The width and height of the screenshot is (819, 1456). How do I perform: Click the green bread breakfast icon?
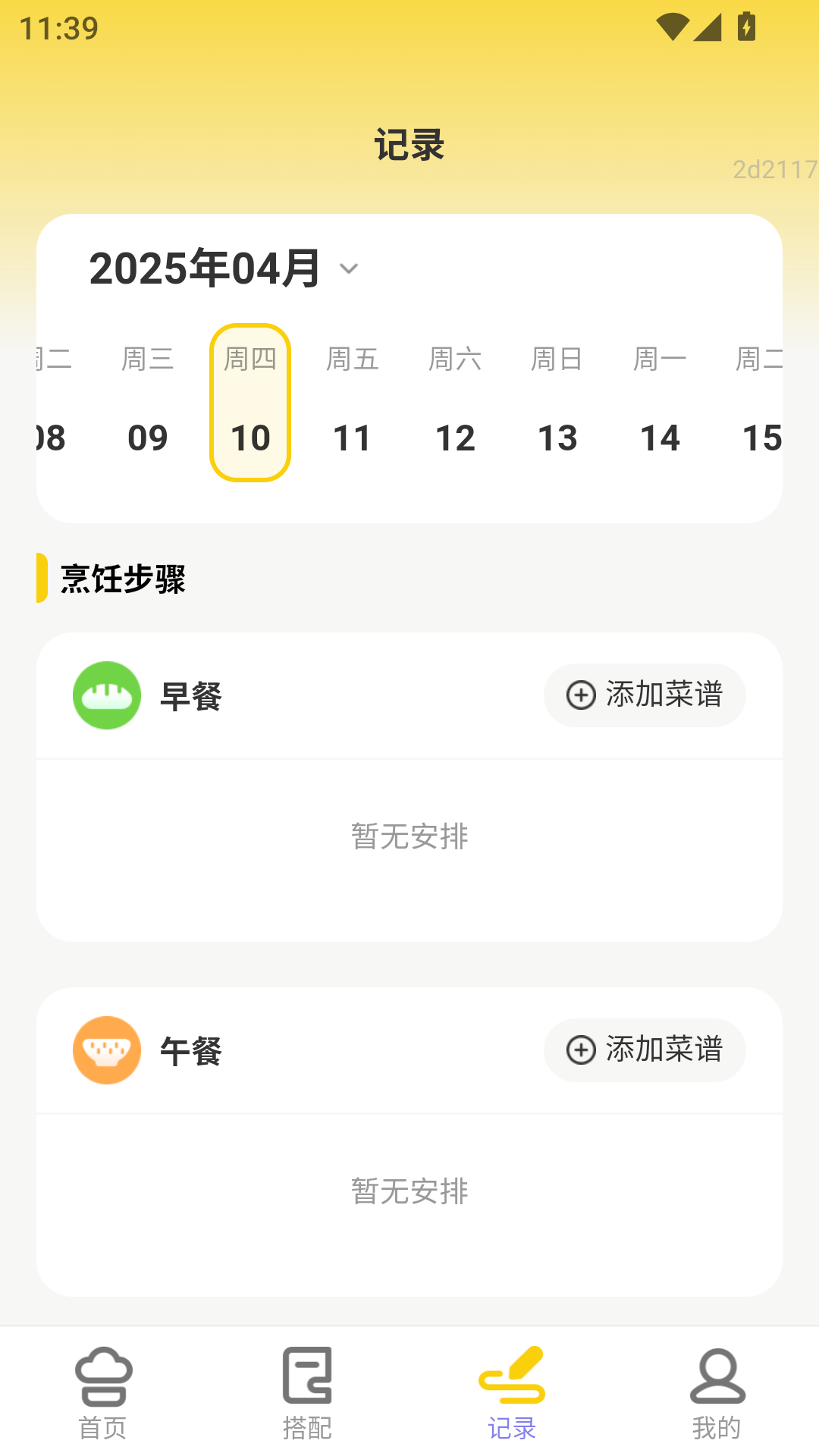106,695
